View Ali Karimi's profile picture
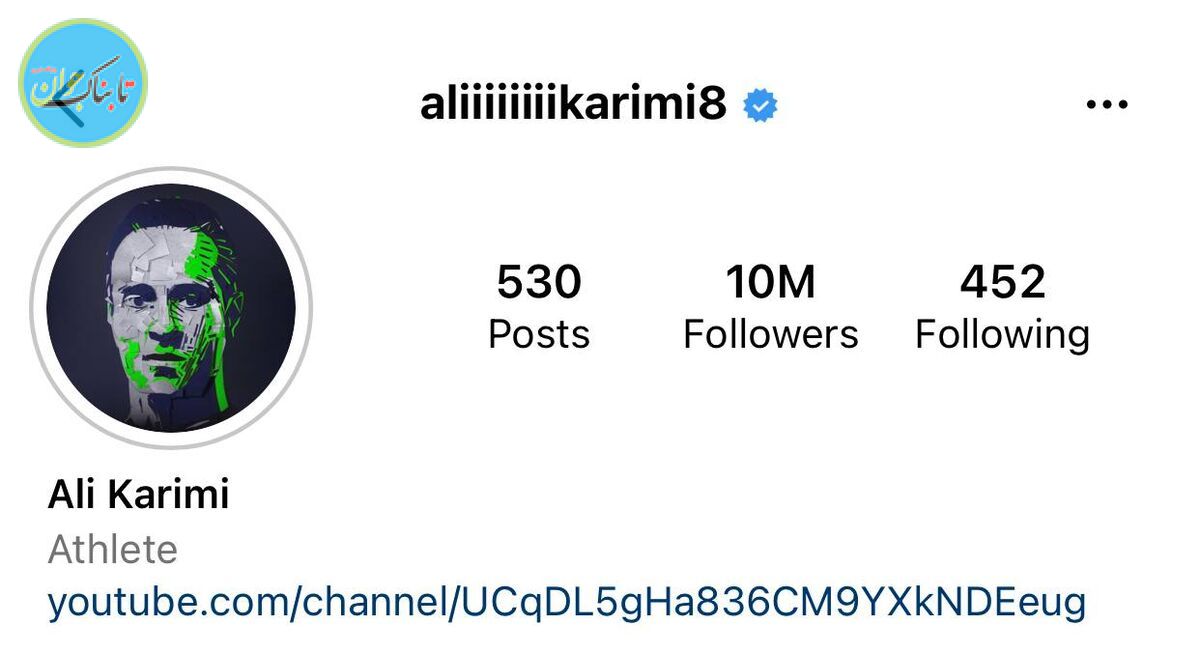This screenshot has width=1200, height=653. pyautogui.click(x=171, y=308)
